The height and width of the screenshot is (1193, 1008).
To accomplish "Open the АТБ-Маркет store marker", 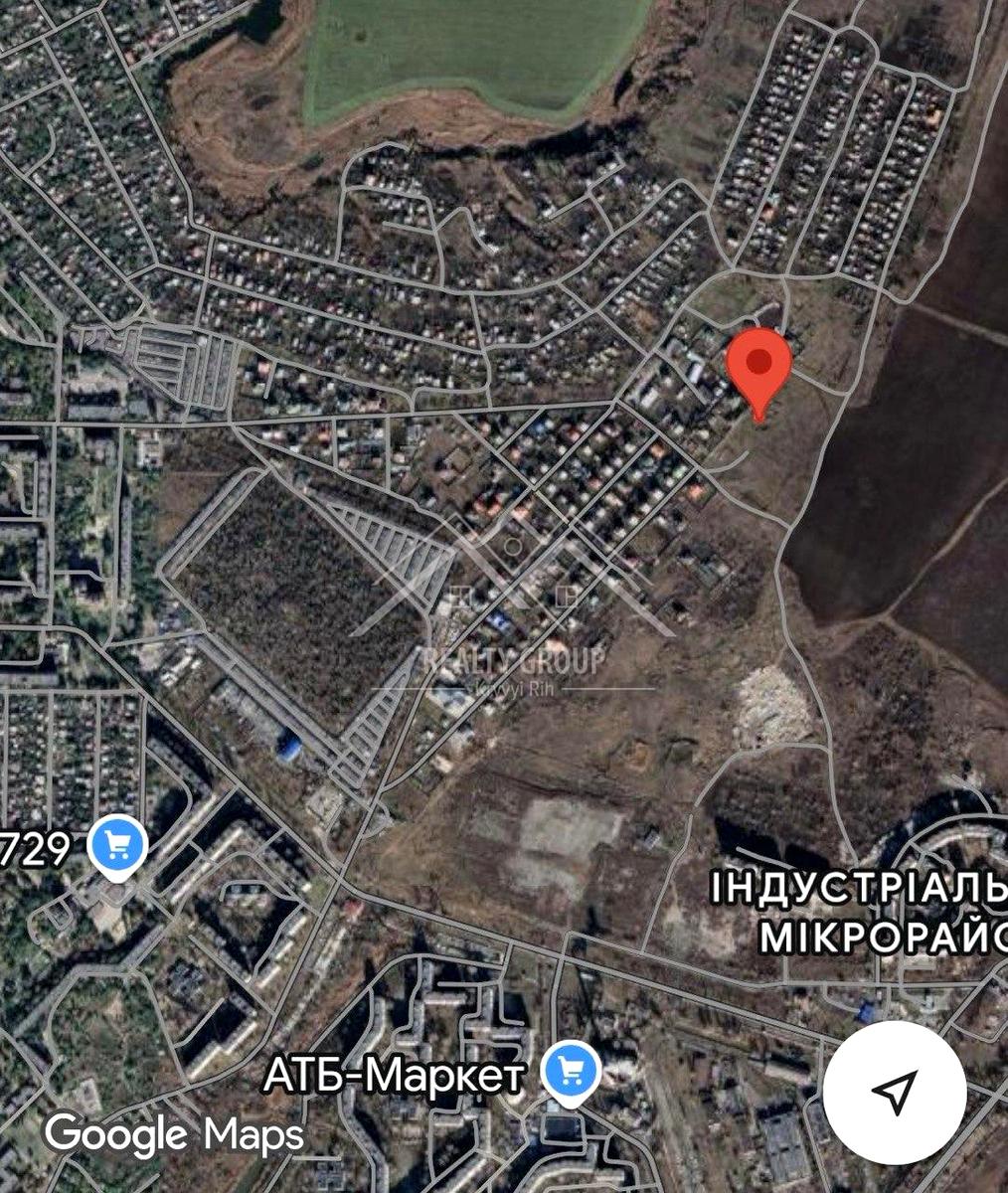I will 571,1072.
